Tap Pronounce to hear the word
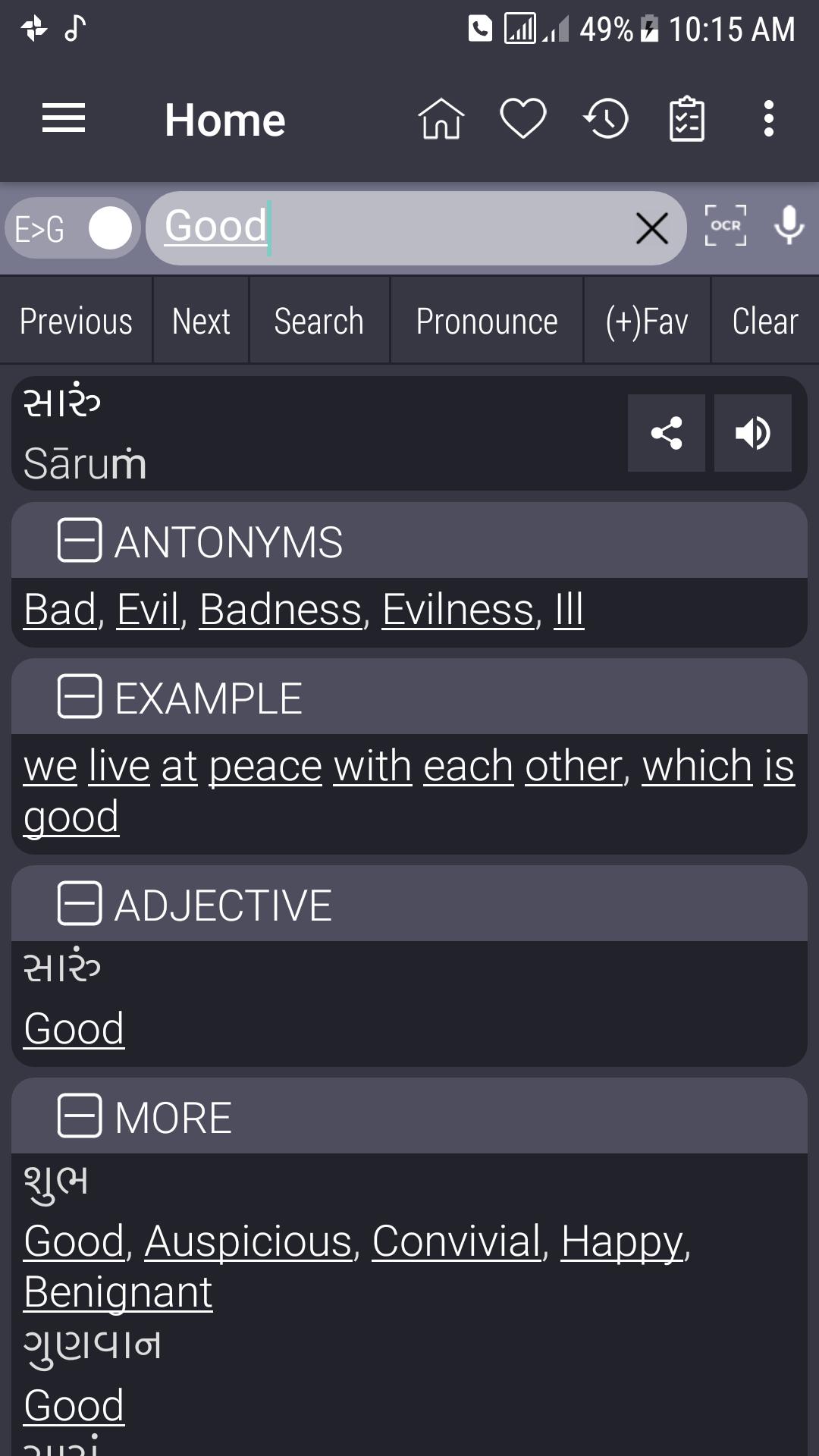The image size is (819, 1456). (487, 321)
